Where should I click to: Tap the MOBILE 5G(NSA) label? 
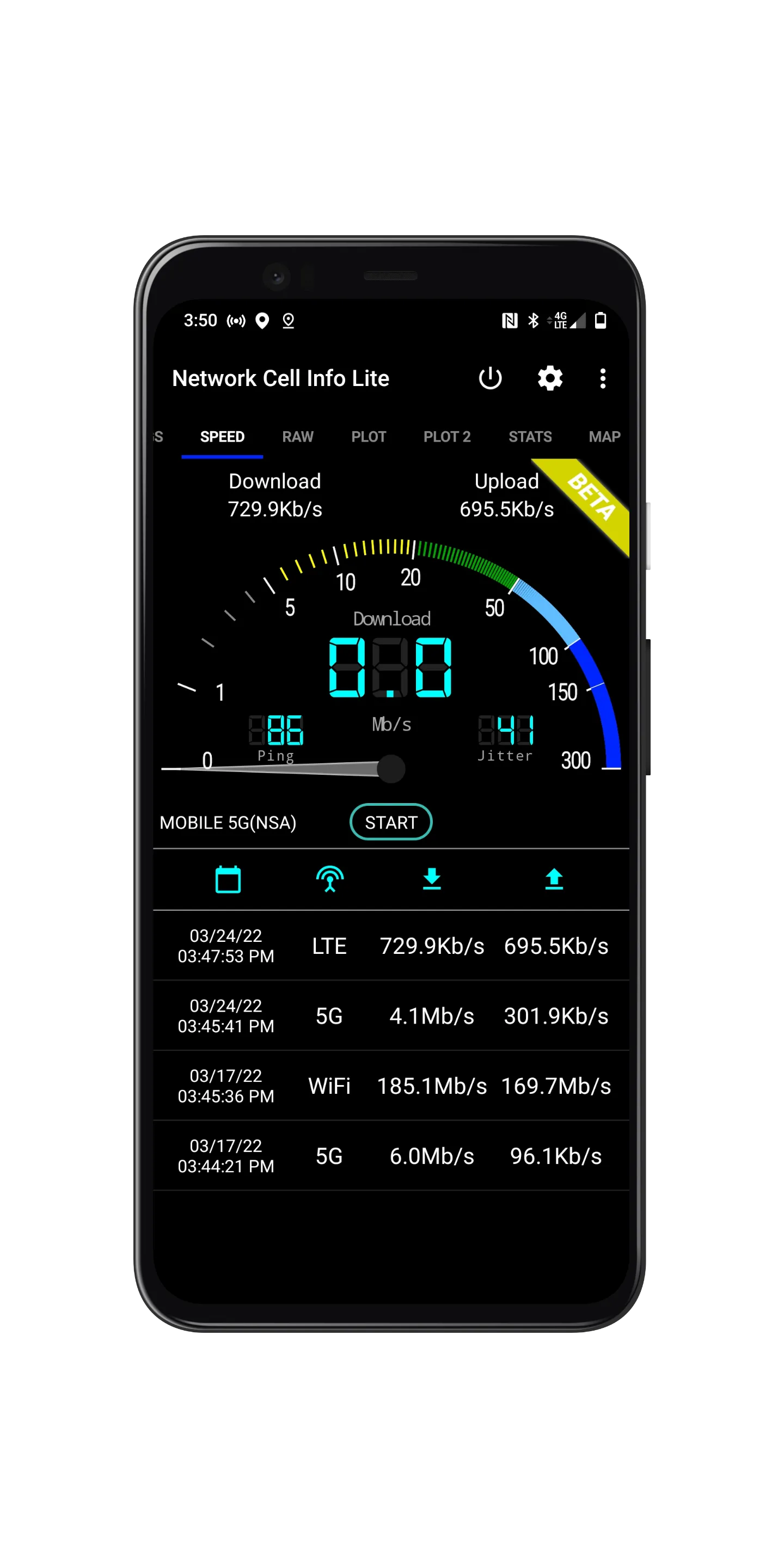click(x=228, y=822)
